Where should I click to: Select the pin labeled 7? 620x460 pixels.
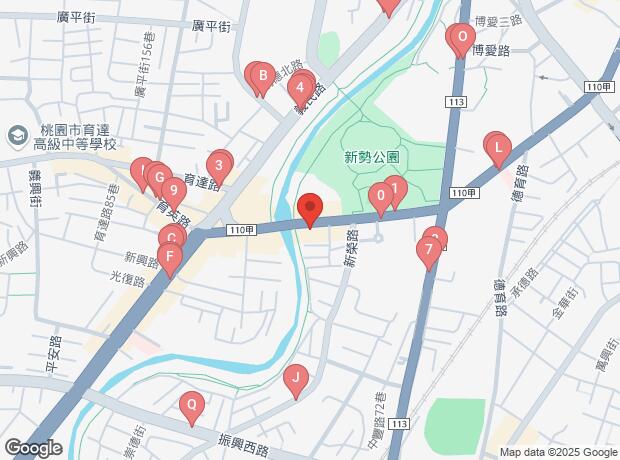point(429,250)
